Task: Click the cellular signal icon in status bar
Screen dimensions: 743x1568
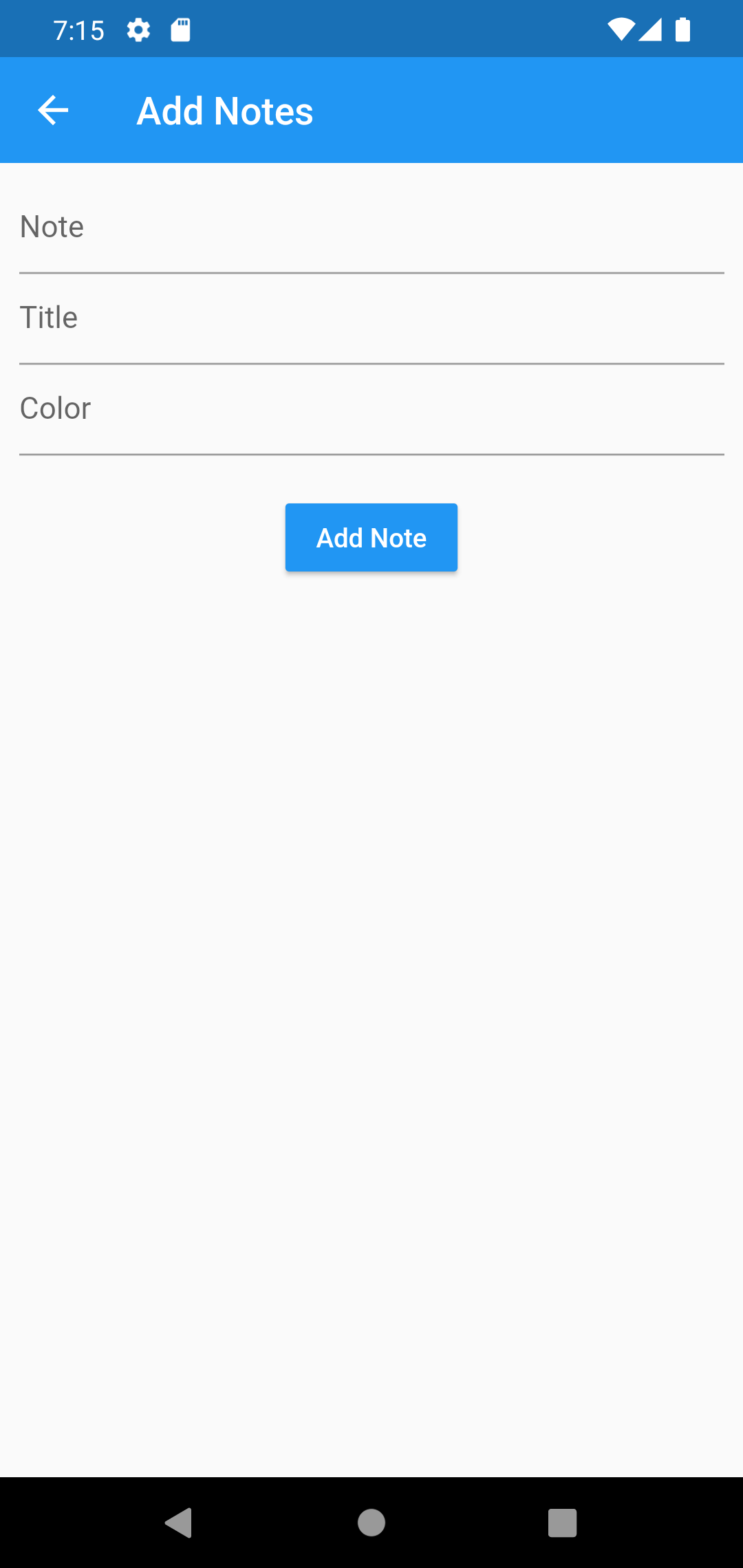Action: pyautogui.click(x=650, y=30)
